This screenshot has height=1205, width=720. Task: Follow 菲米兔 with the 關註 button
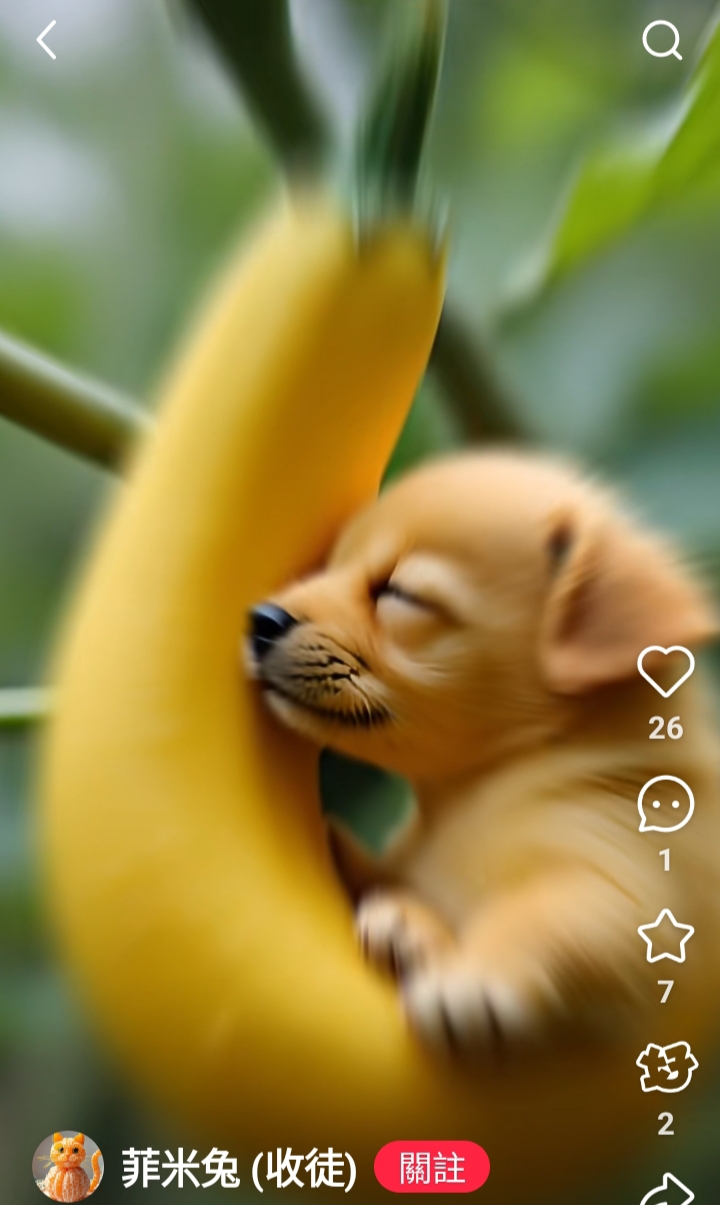(432, 1167)
